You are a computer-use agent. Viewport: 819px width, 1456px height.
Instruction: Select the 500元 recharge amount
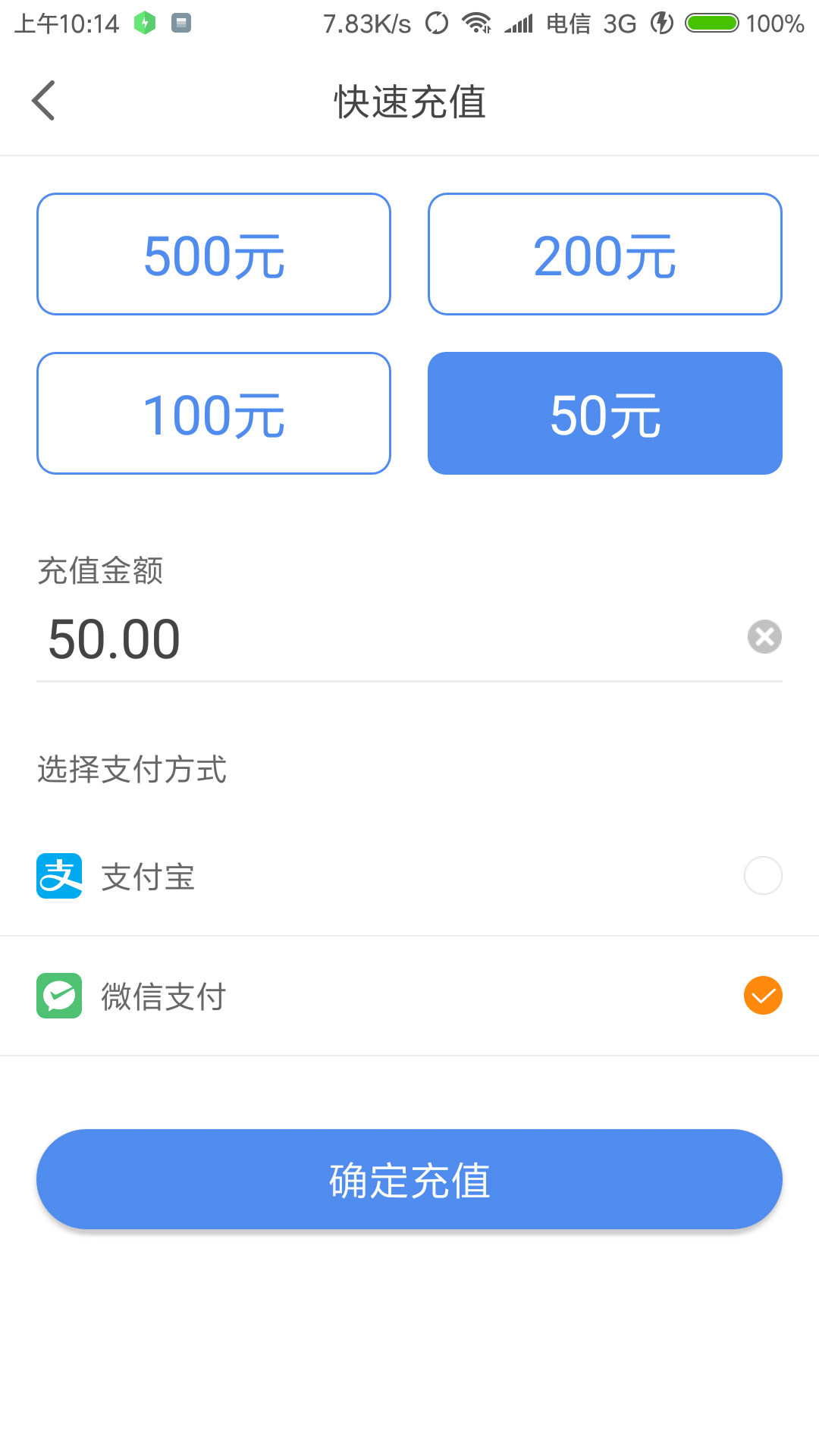coord(213,254)
